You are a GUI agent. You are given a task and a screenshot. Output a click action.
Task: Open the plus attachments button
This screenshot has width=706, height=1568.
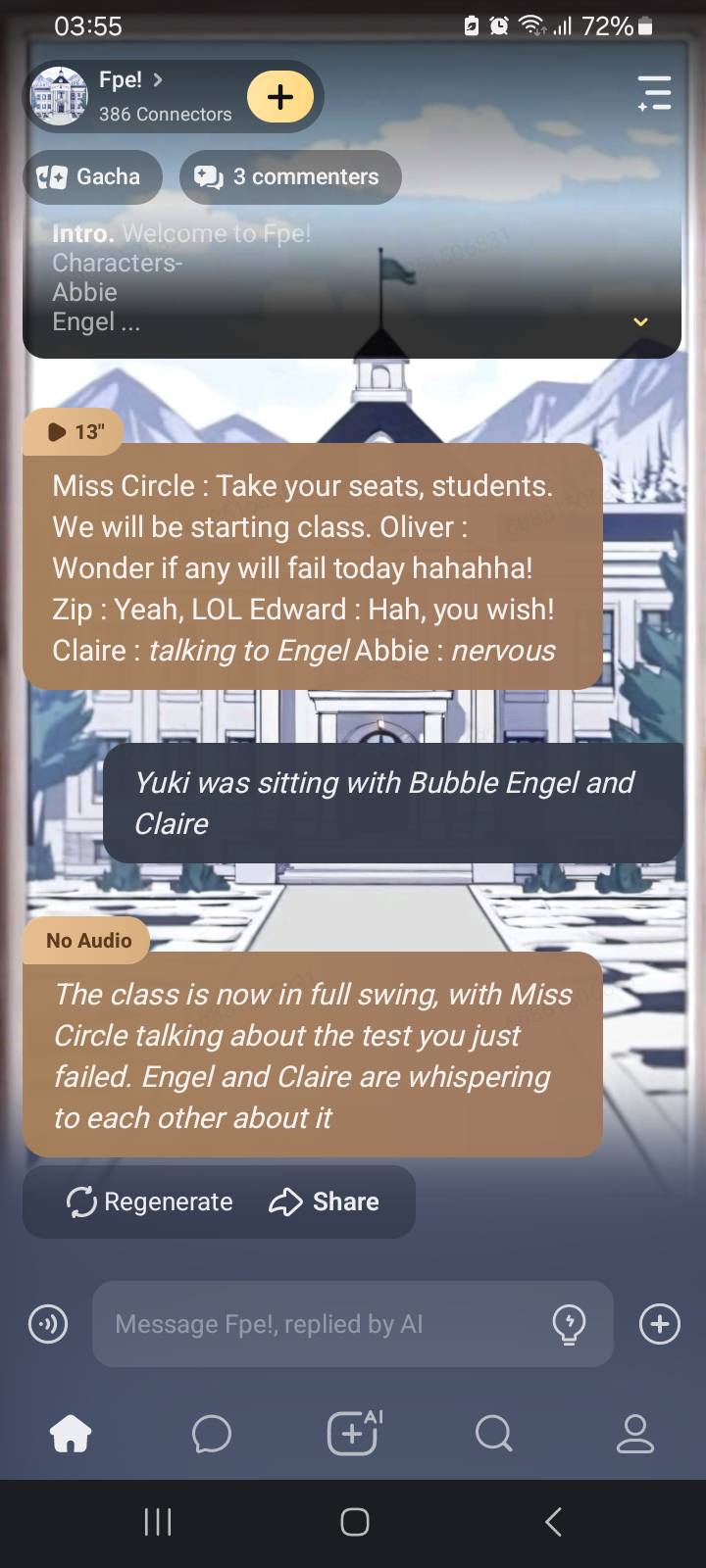tap(659, 1324)
